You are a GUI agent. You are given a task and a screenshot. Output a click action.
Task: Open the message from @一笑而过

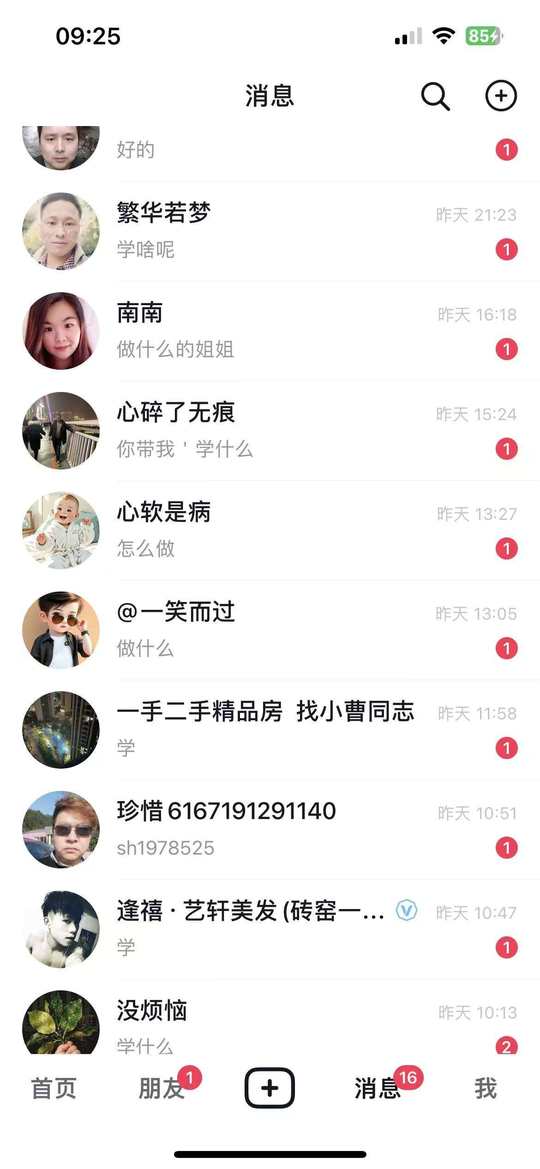[x=270, y=630]
